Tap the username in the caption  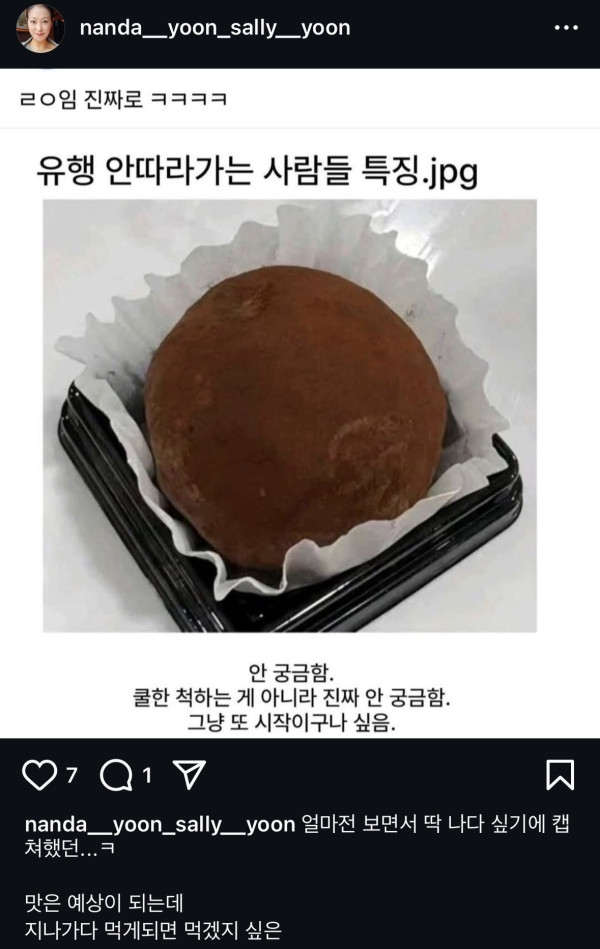(160, 824)
